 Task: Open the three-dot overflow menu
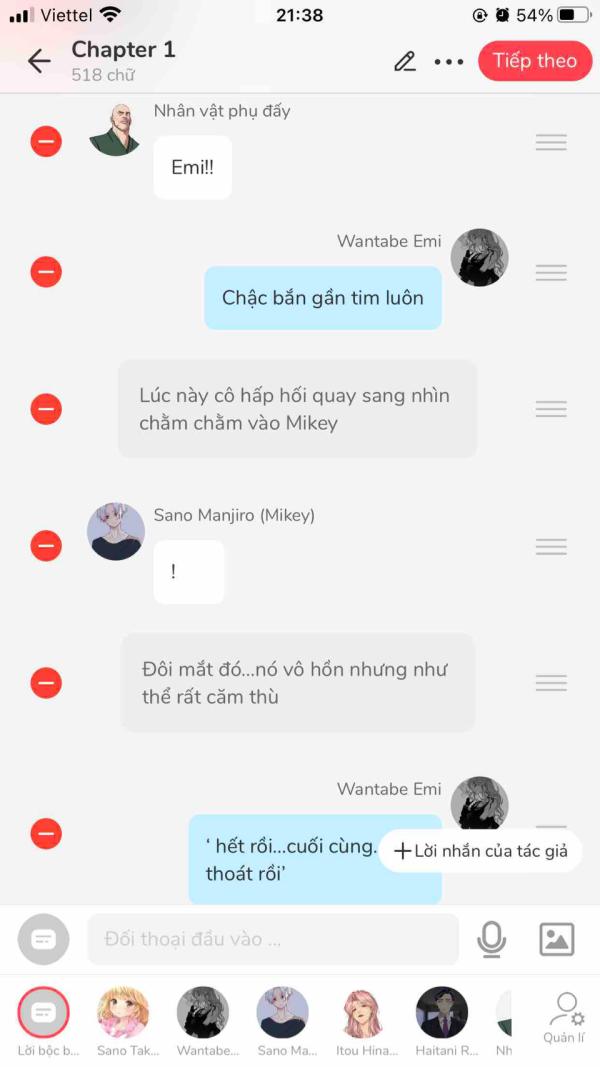click(x=449, y=62)
